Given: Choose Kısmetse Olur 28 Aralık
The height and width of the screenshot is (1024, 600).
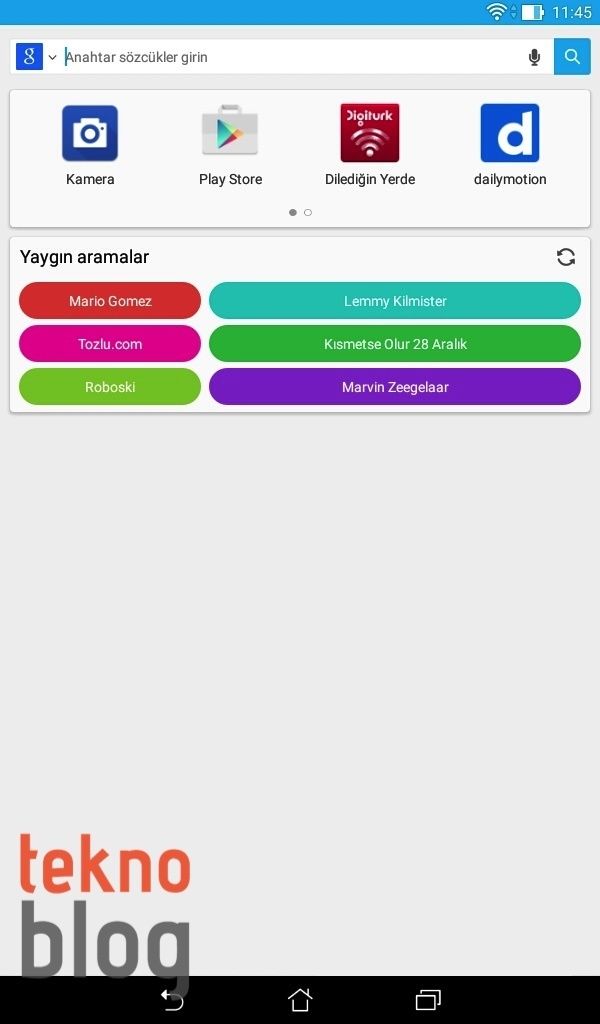Looking at the screenshot, I should [x=395, y=344].
